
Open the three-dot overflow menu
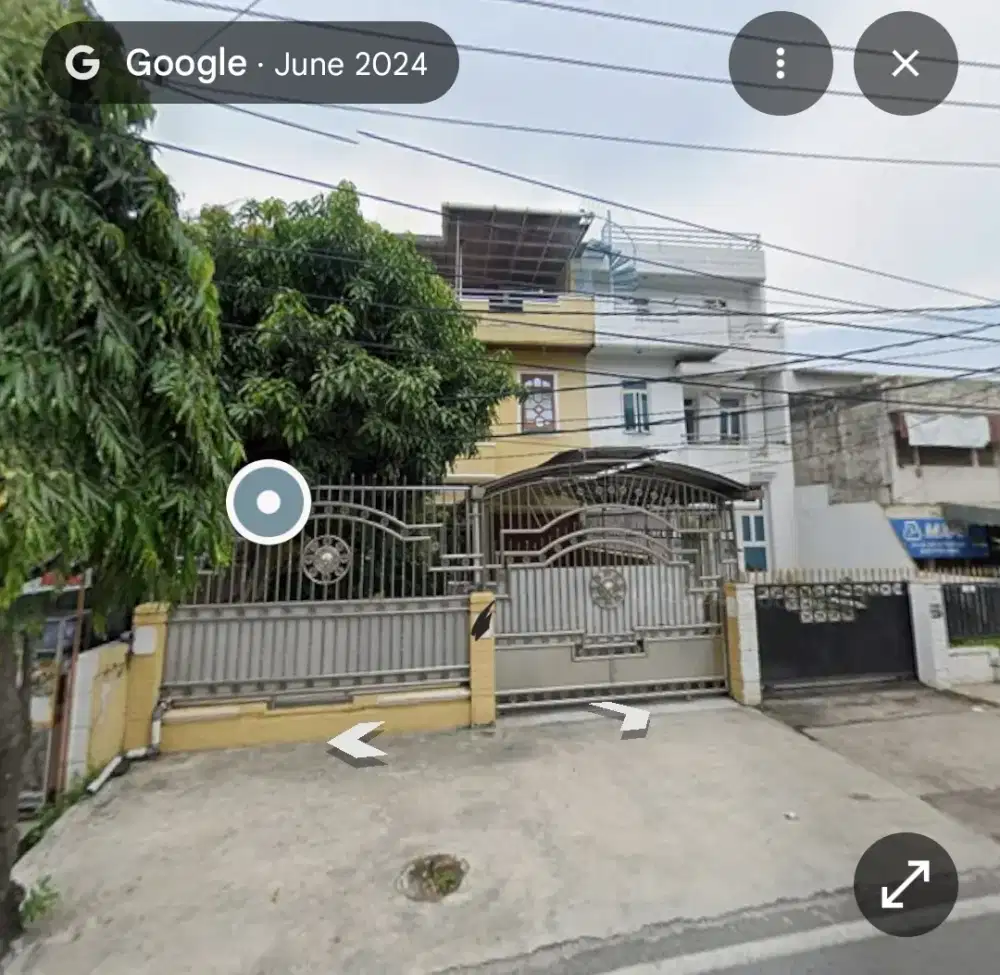coord(780,64)
